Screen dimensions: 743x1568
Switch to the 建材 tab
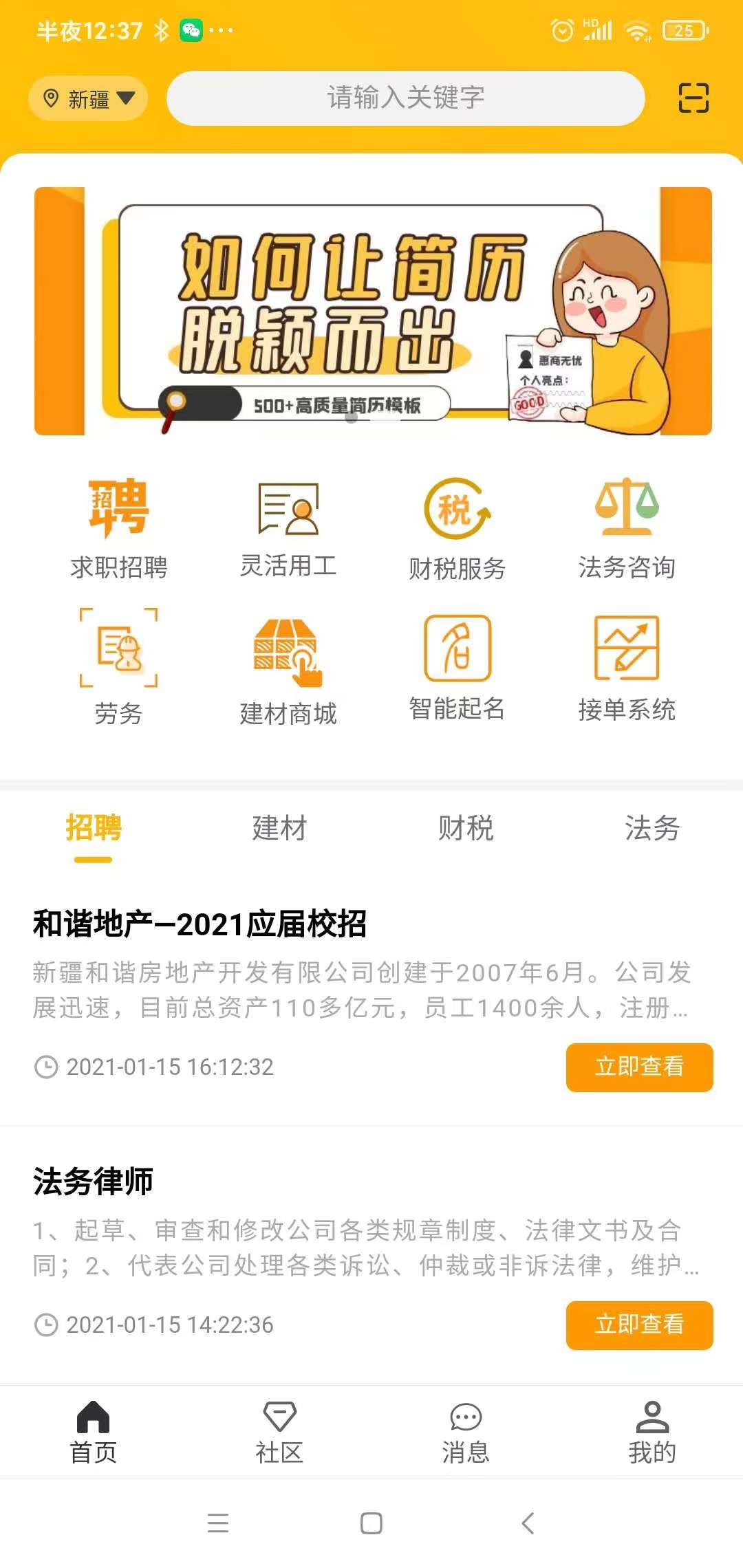279,828
